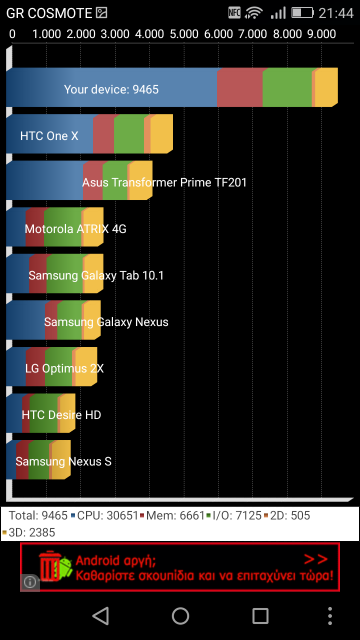Image resolution: width=360 pixels, height=640 pixels.
Task: Open the three-dot overflow menu
Action: pos(330,616)
